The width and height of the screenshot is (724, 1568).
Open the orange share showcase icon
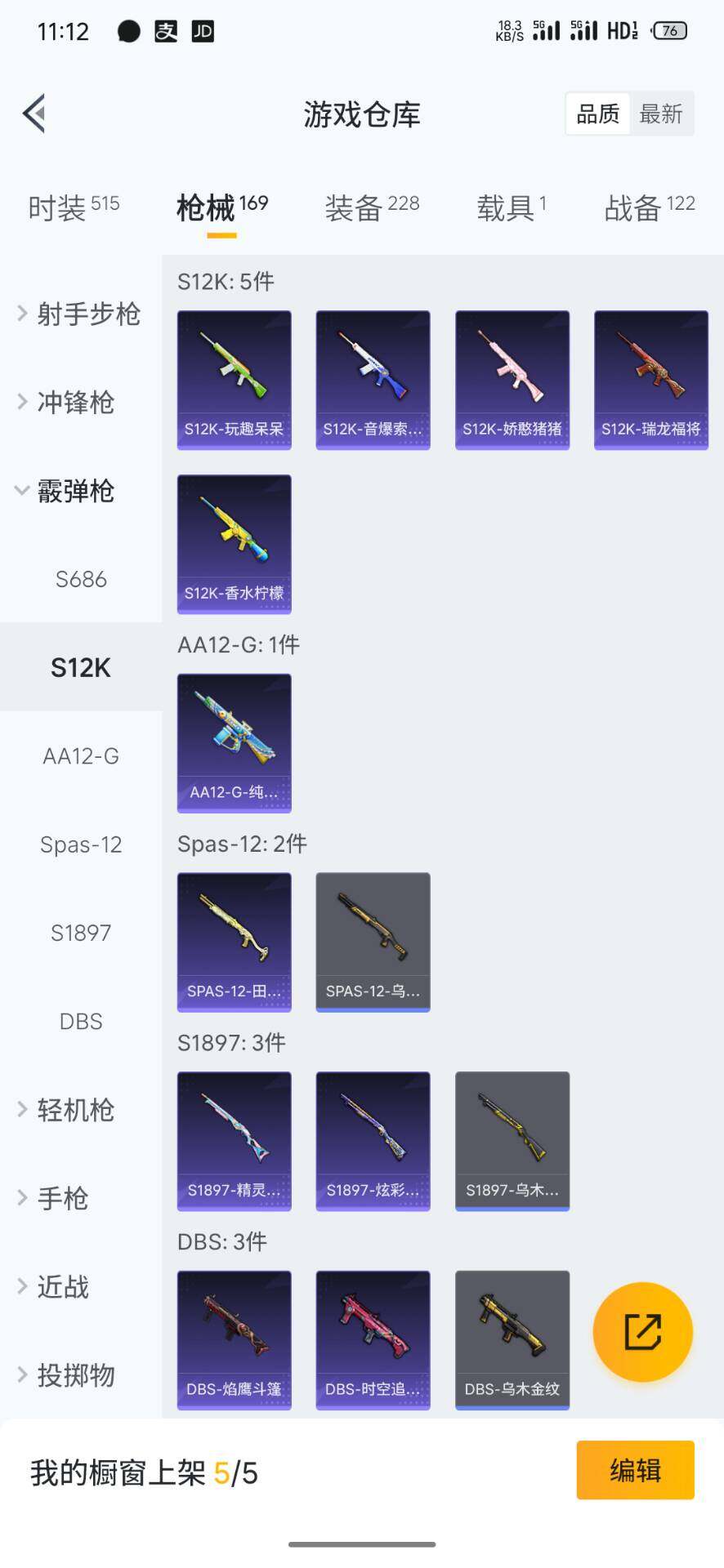coord(643,1331)
